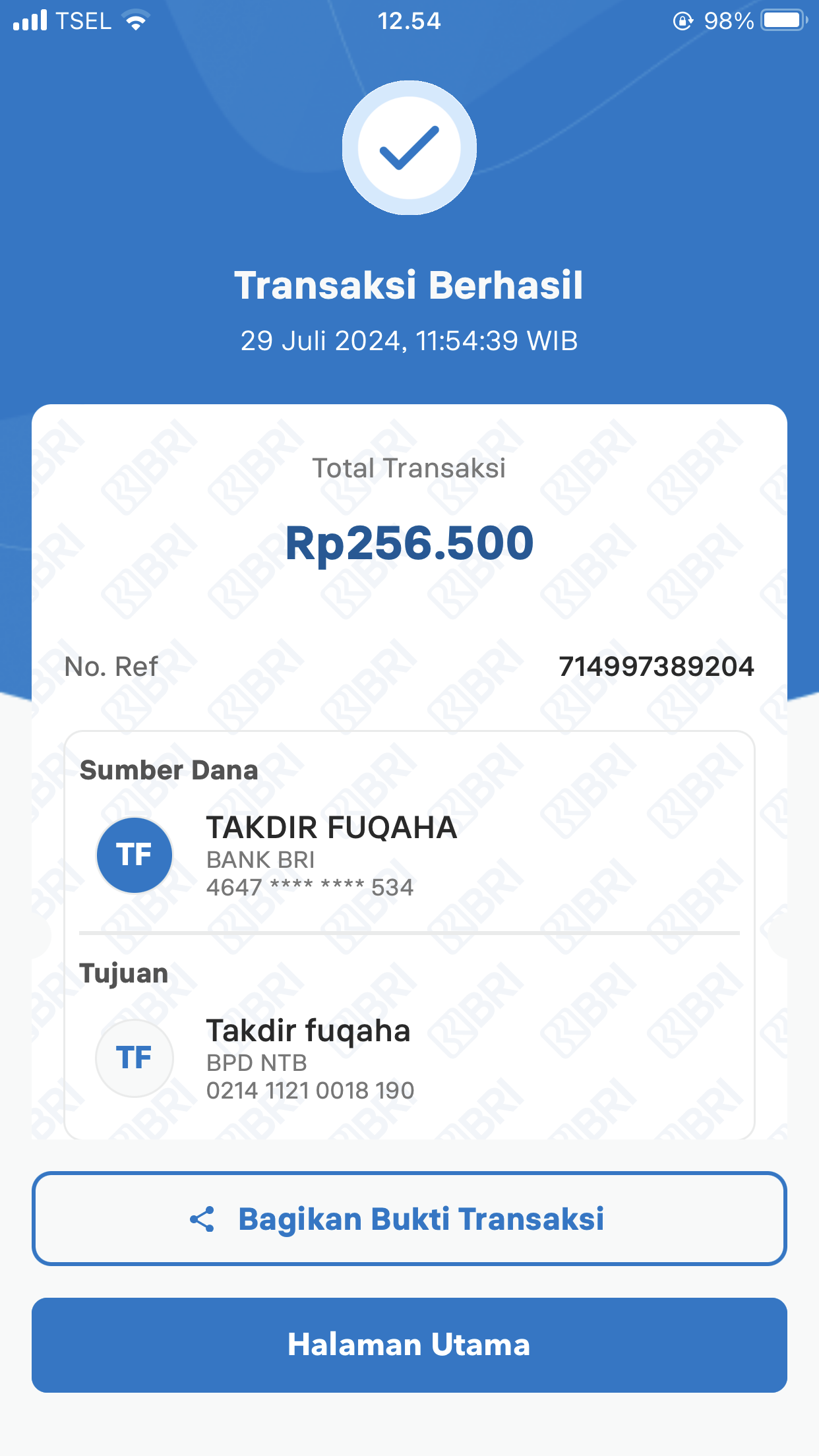Share the transaction receipt via Bagikan Bukti Transaksi
819x1456 pixels.
409,1219
